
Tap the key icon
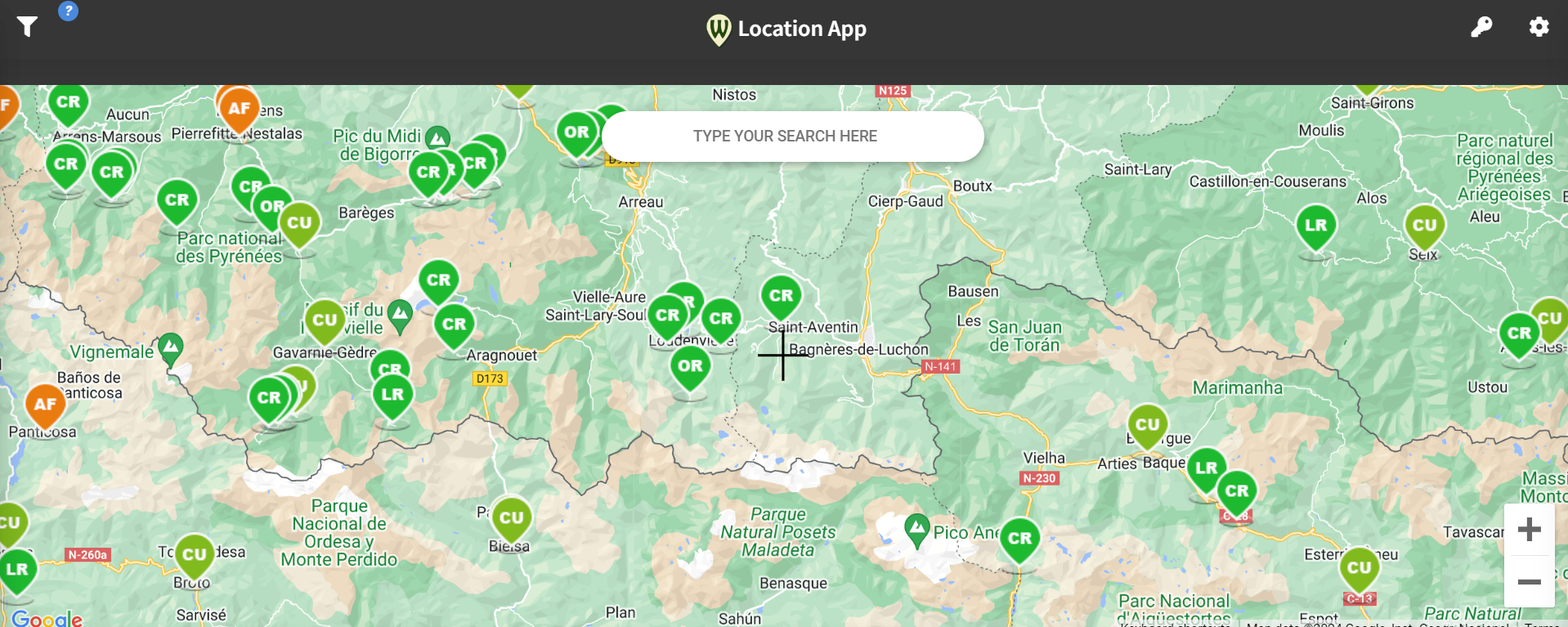(1481, 27)
